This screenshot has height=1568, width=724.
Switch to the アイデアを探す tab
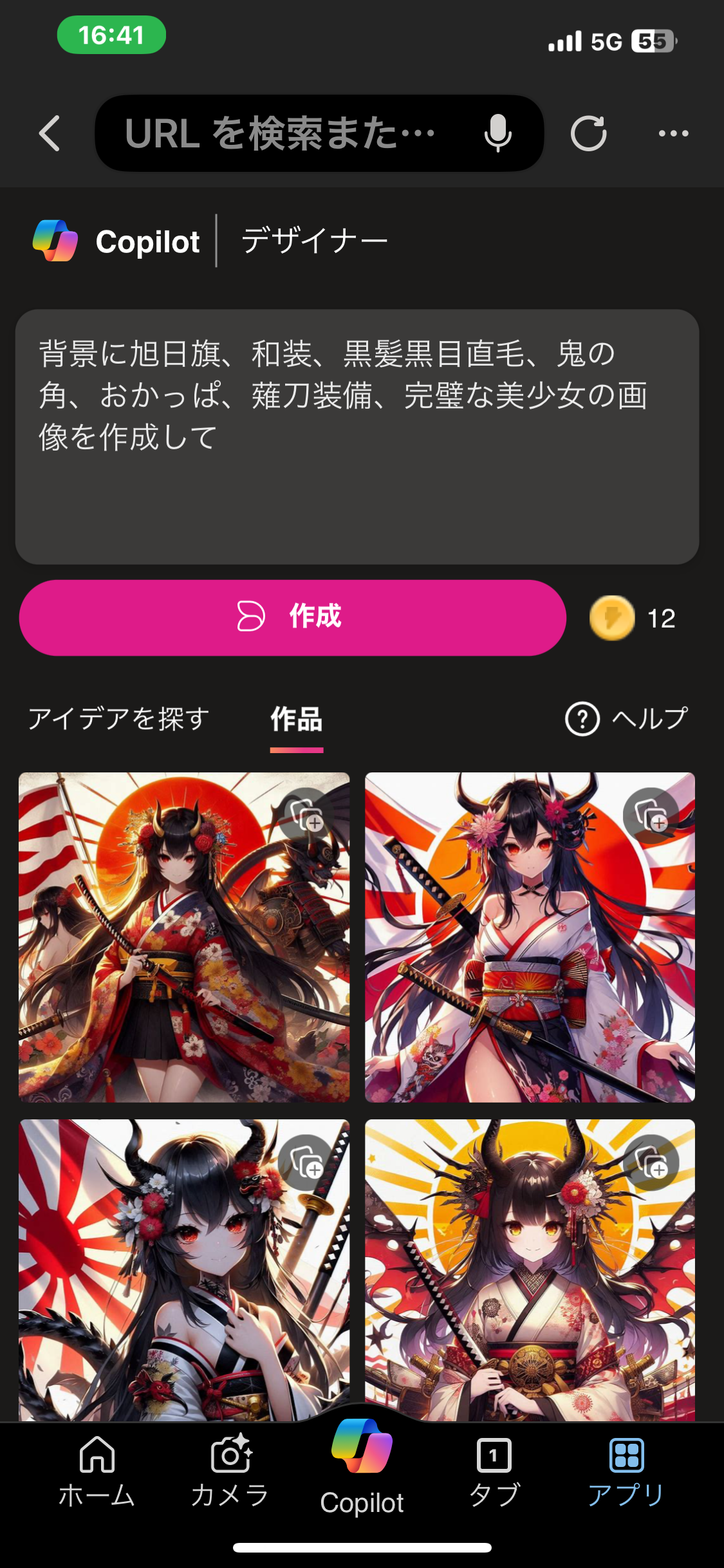pyautogui.click(x=119, y=718)
